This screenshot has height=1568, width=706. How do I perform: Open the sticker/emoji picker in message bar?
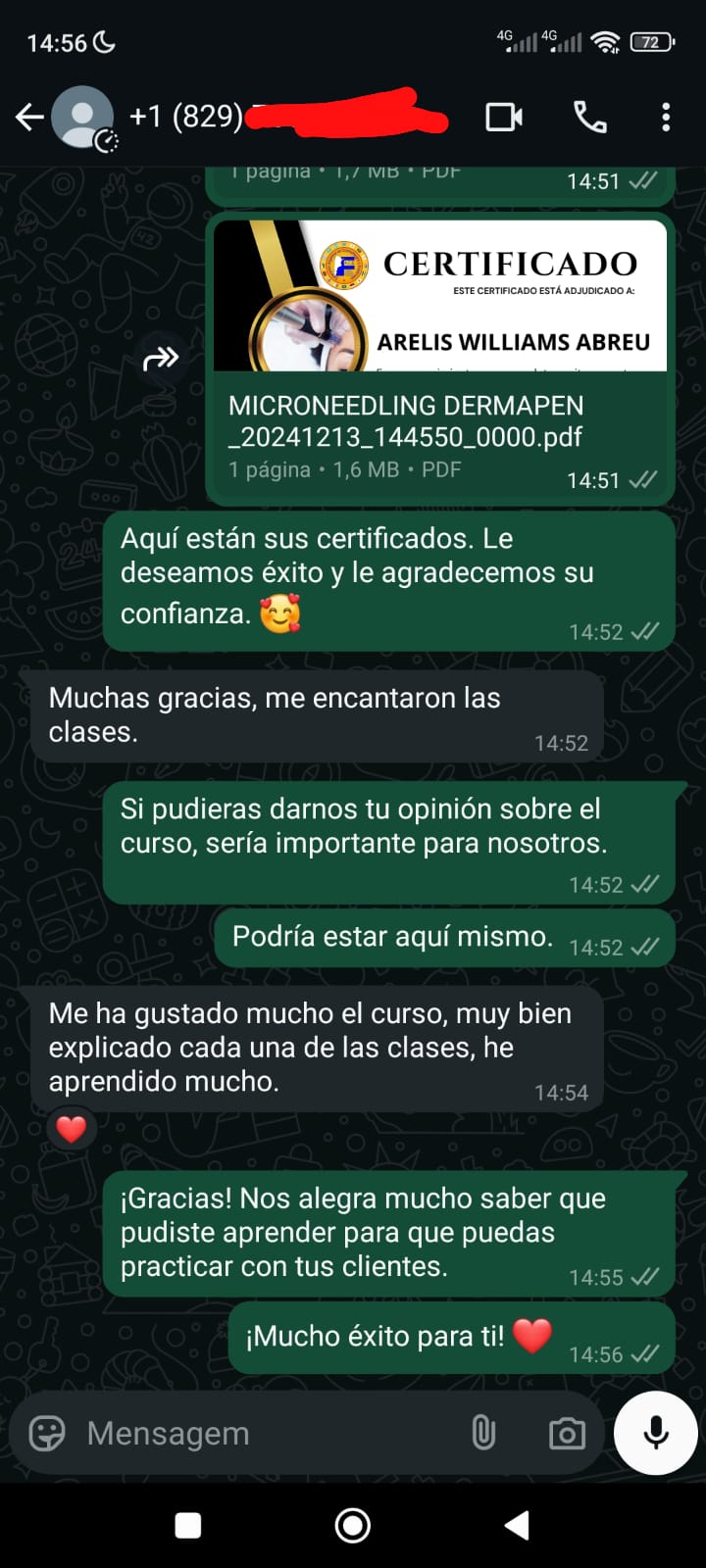coord(47,1433)
